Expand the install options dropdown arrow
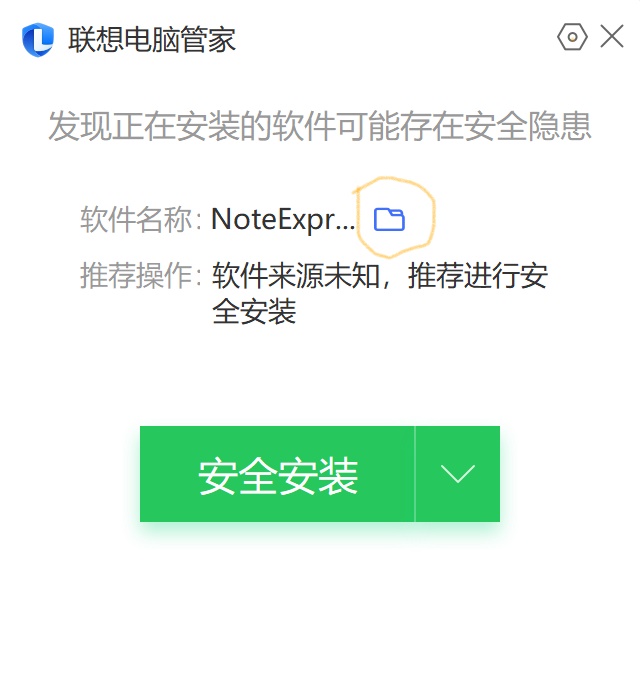This screenshot has height=680, width=640. (458, 475)
